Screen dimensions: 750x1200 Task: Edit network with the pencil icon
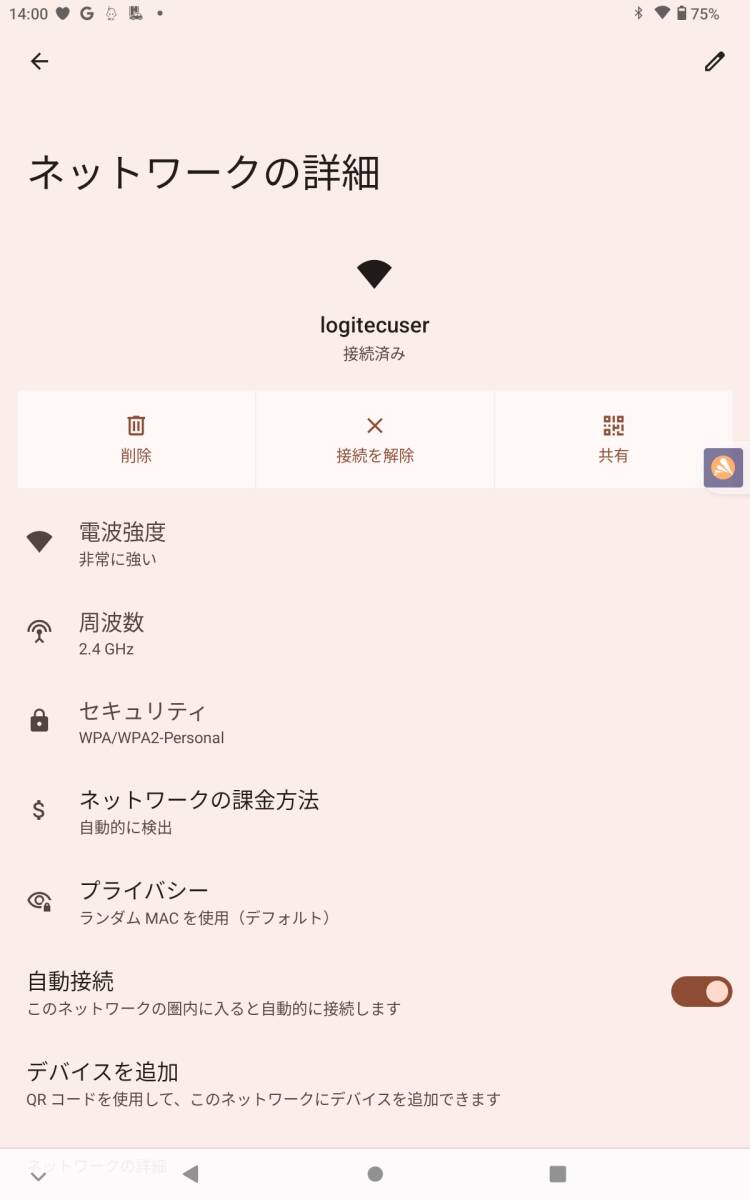point(714,62)
